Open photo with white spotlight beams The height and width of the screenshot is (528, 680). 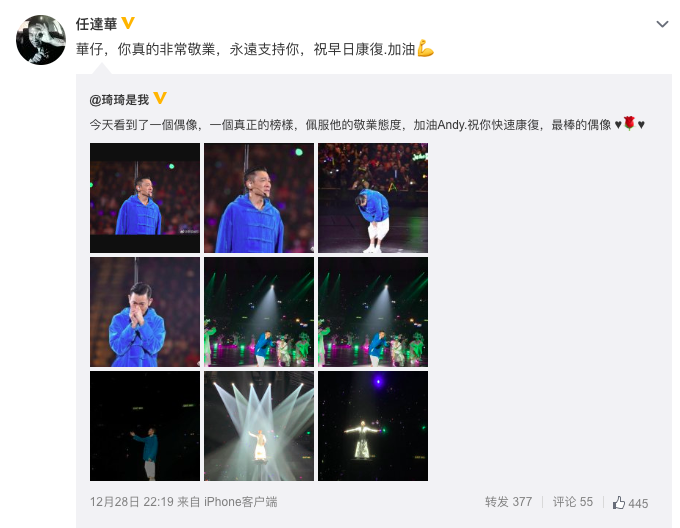click(x=259, y=425)
